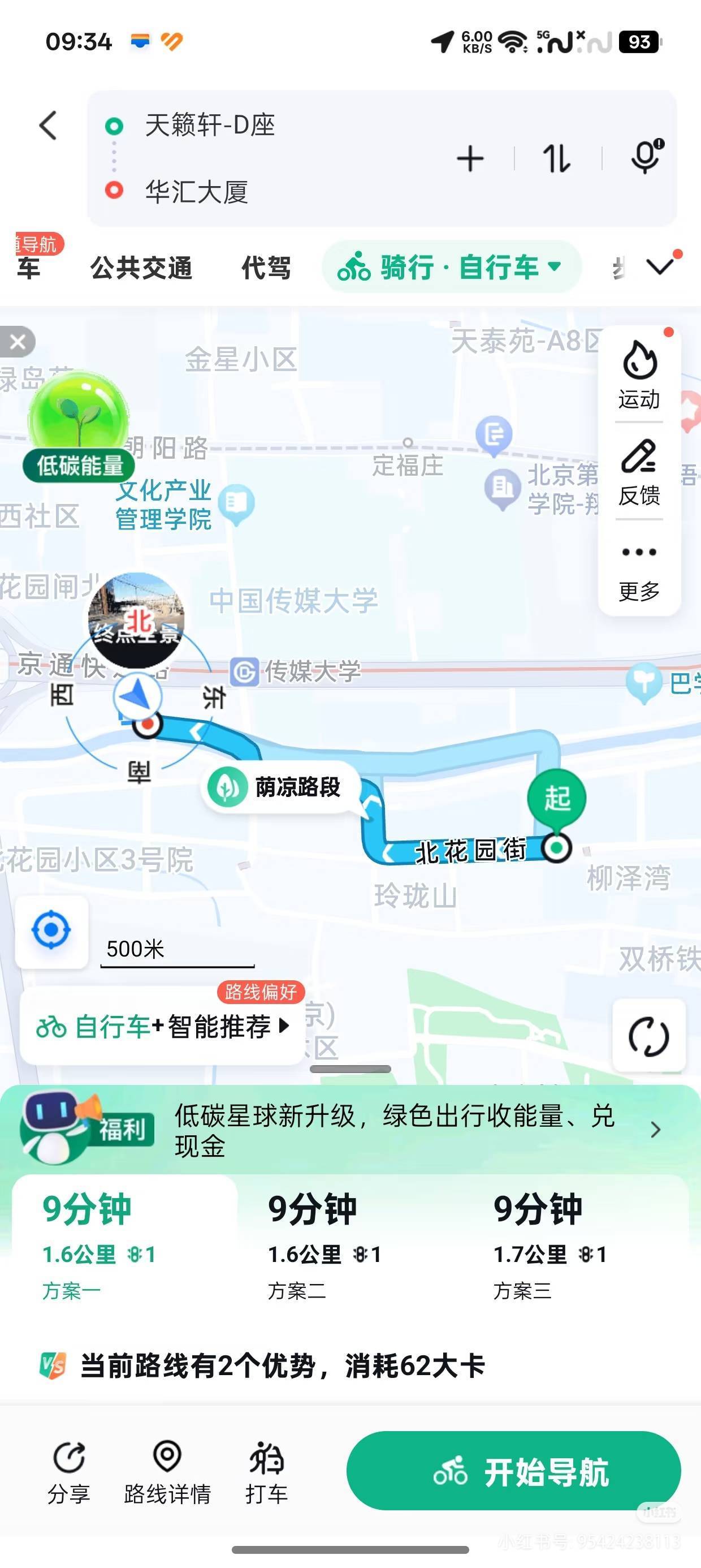Swap start and destination points
The width and height of the screenshot is (701, 1568).
point(556,159)
